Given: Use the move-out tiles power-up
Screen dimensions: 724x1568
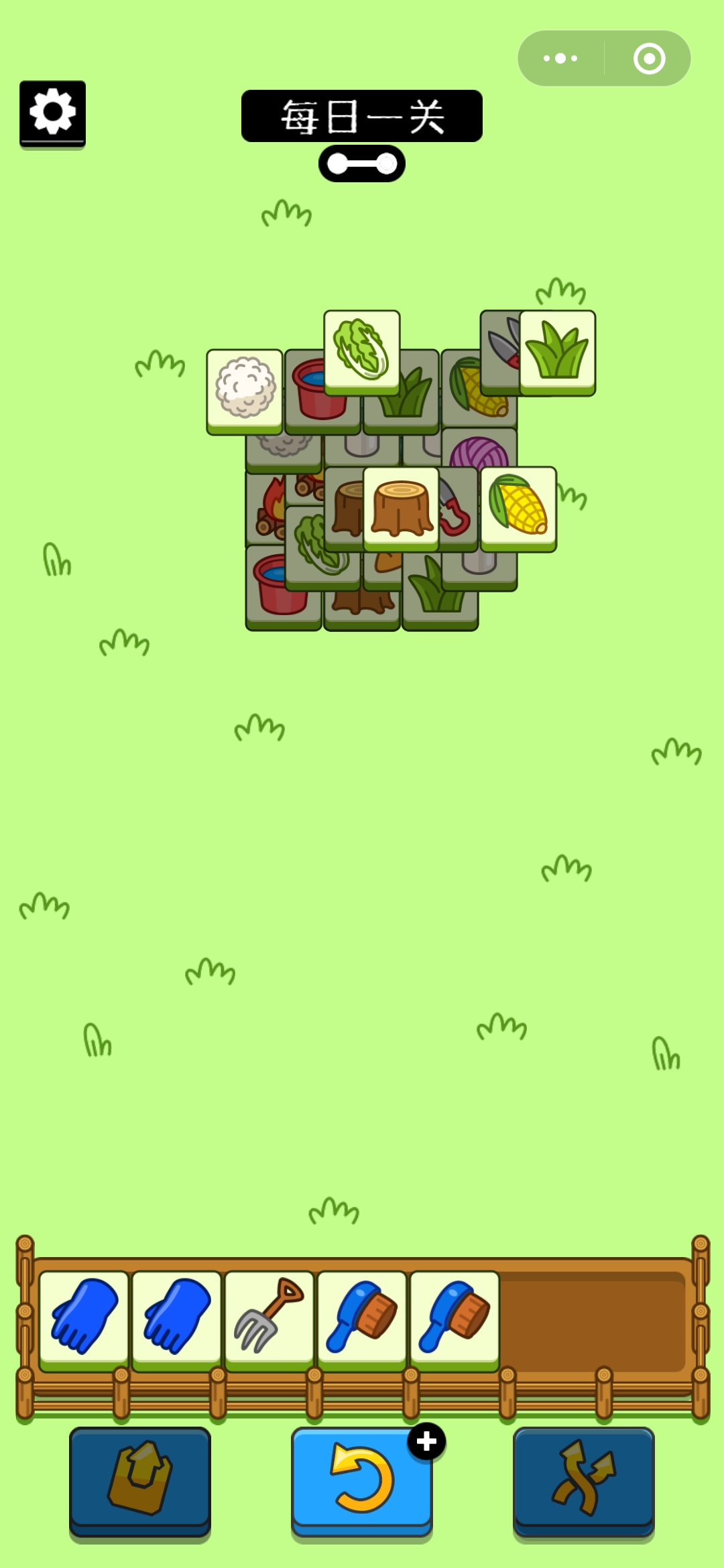Looking at the screenshot, I should point(140,1480).
